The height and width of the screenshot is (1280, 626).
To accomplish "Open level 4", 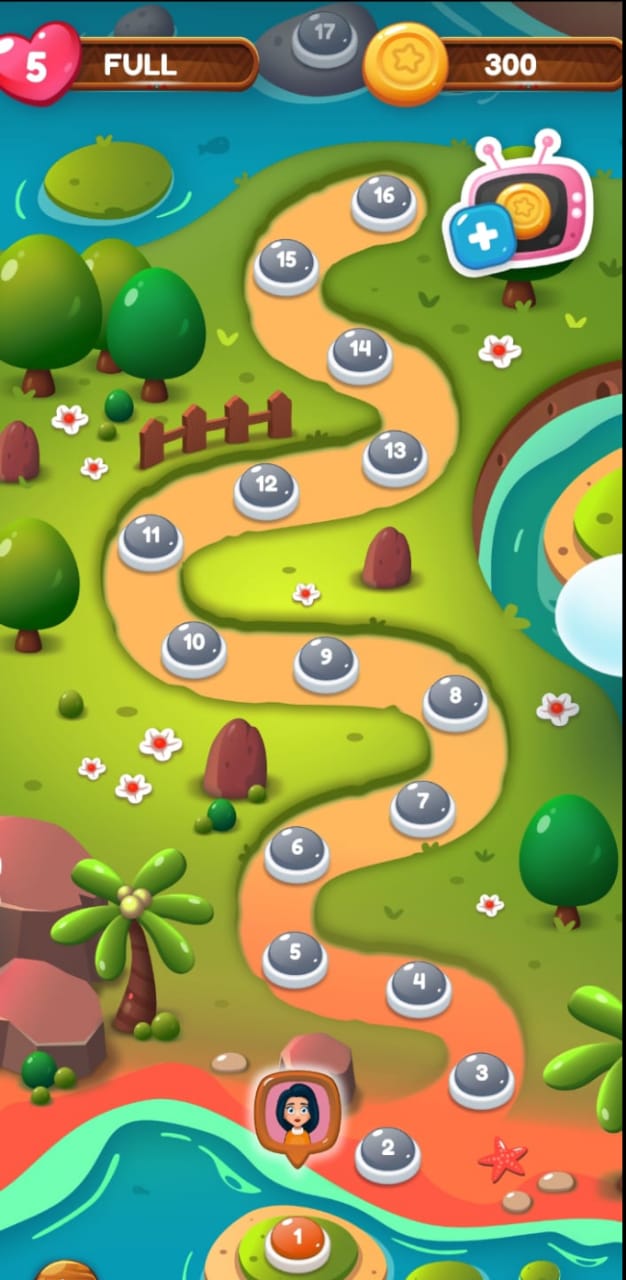I will [x=419, y=989].
